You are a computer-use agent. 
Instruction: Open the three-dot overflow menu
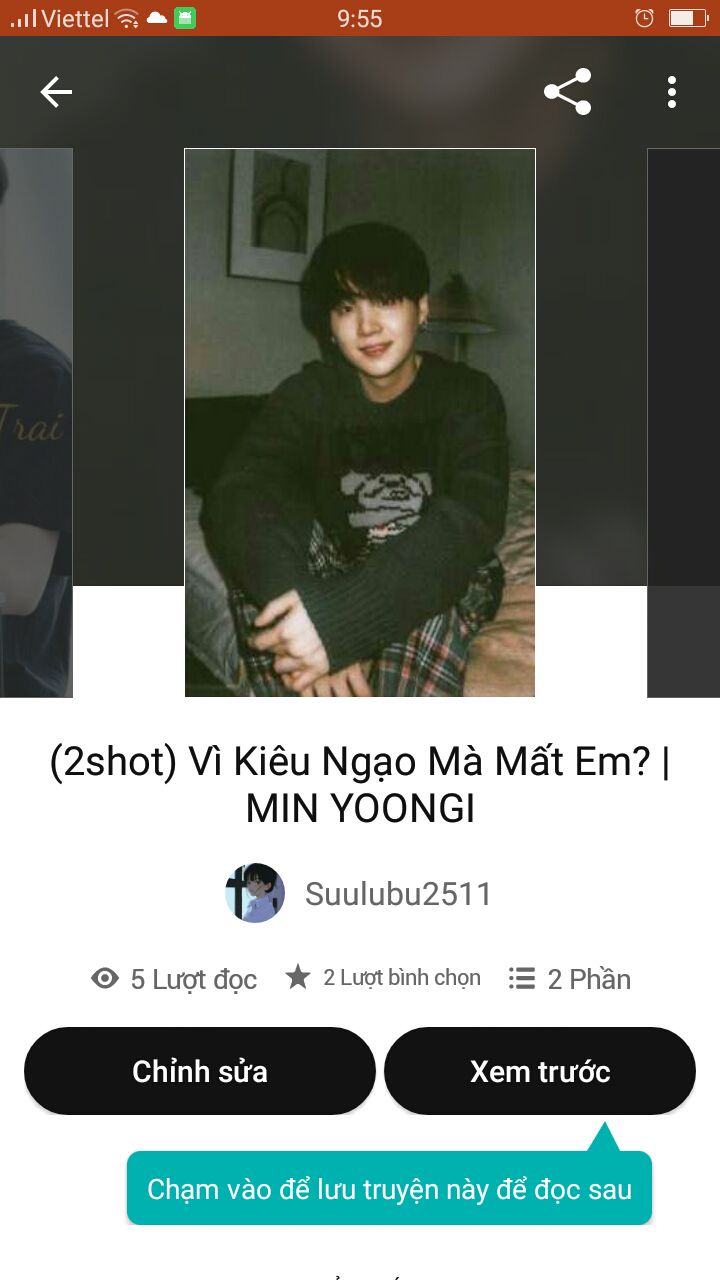click(672, 92)
